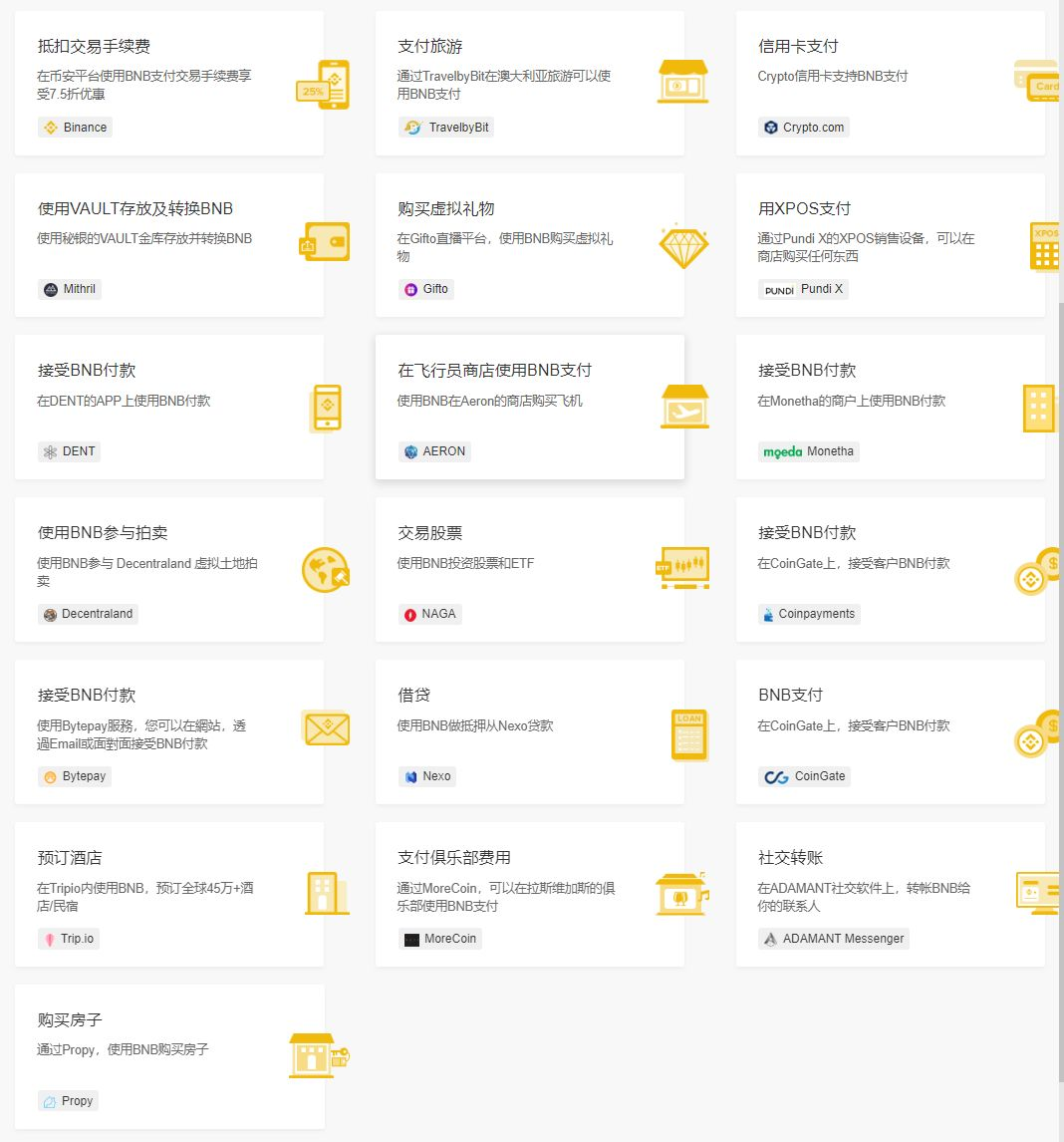
Task: Open the Pundi X XPOS payment card
Action: click(x=890, y=245)
